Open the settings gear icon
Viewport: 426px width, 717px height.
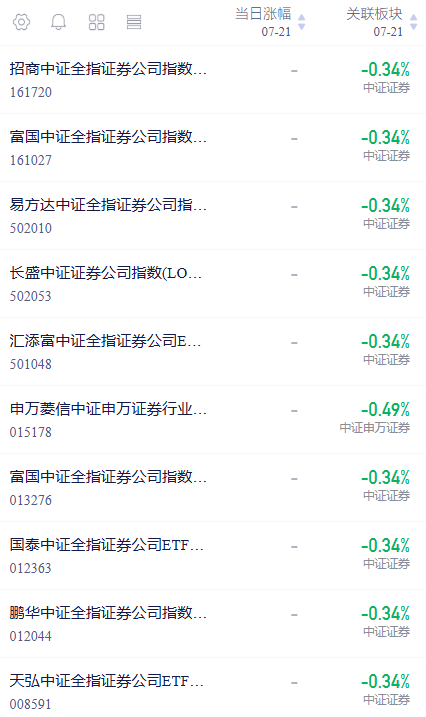21,22
